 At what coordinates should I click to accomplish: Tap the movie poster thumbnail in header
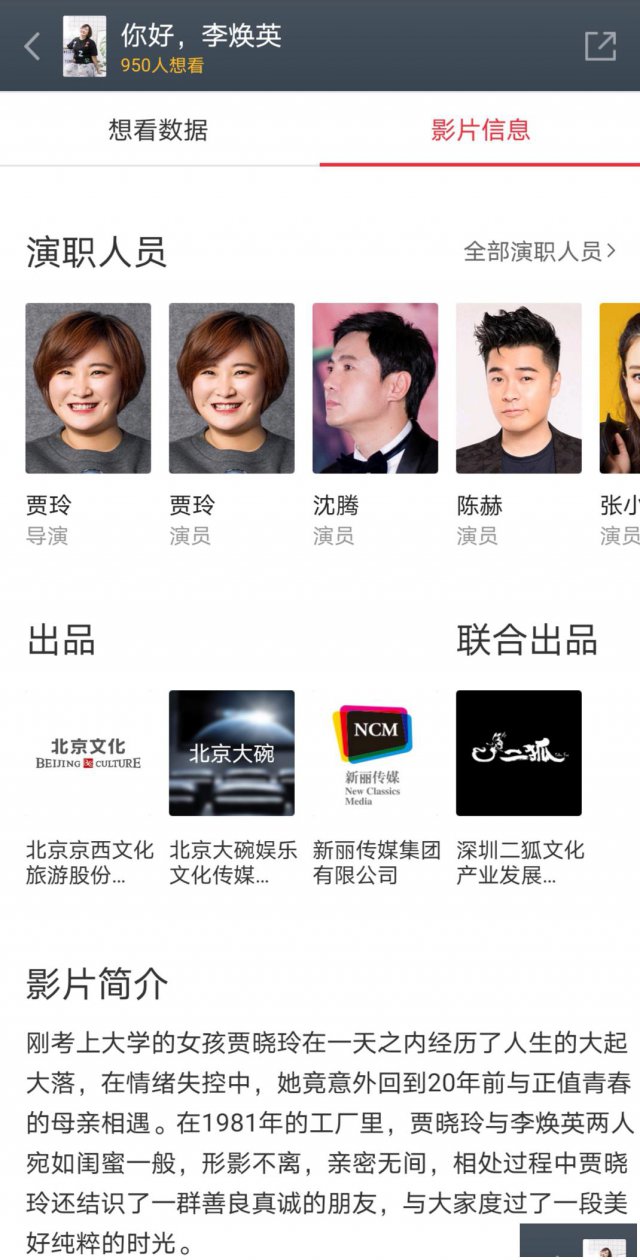coord(85,46)
